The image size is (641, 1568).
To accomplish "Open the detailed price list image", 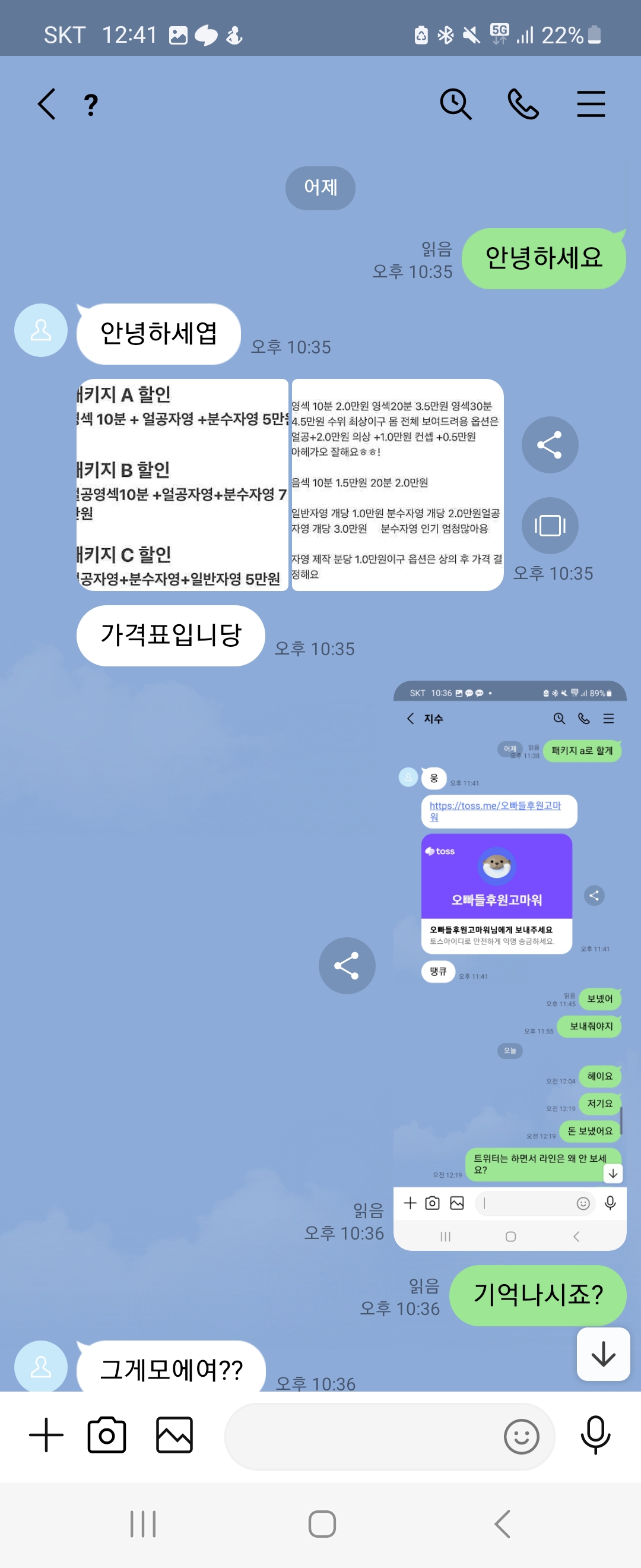I will (397, 485).
